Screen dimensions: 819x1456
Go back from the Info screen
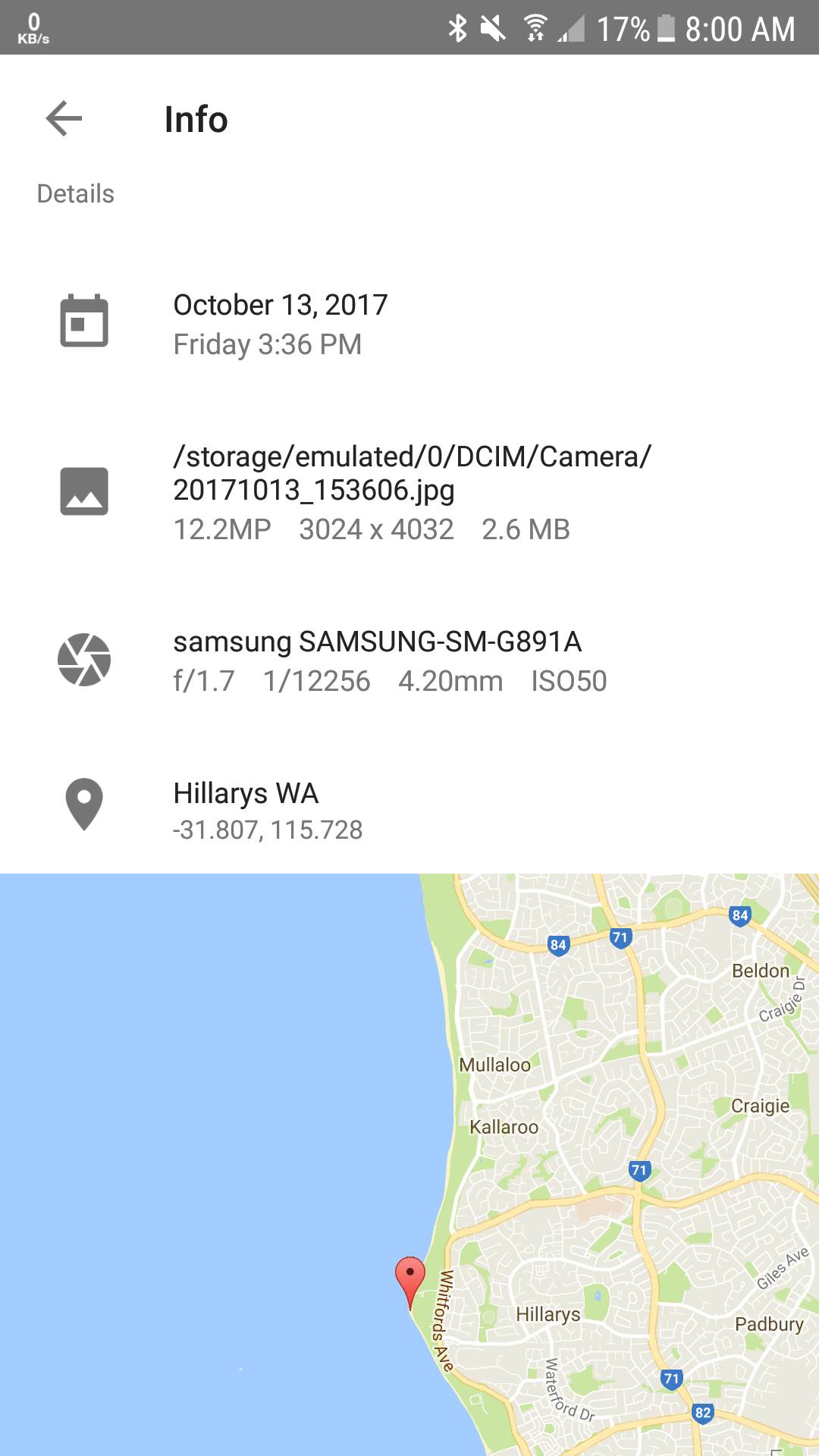64,119
